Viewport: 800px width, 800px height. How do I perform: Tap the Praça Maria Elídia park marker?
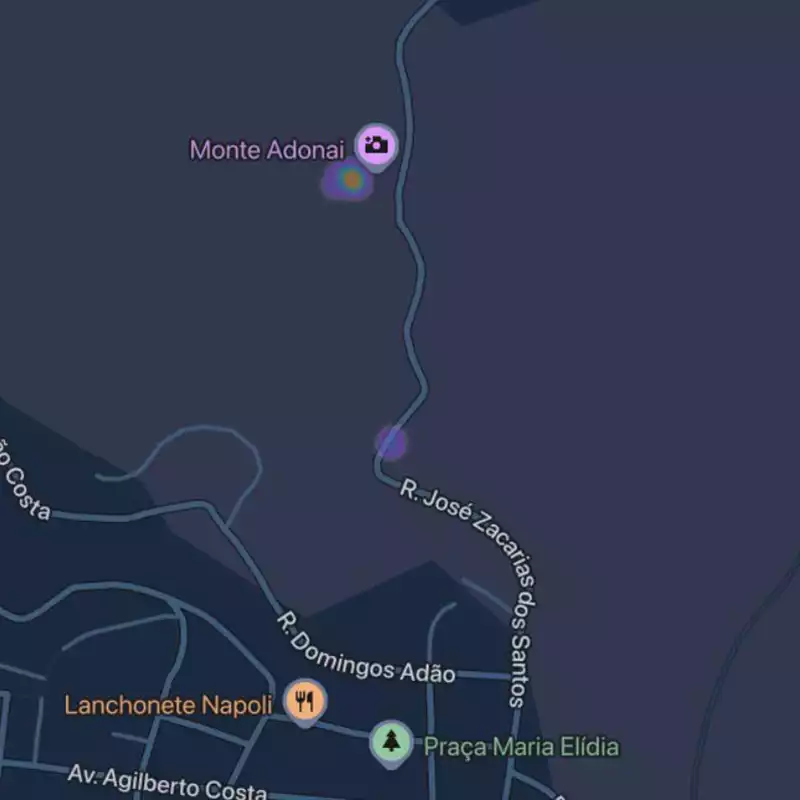tap(390, 742)
